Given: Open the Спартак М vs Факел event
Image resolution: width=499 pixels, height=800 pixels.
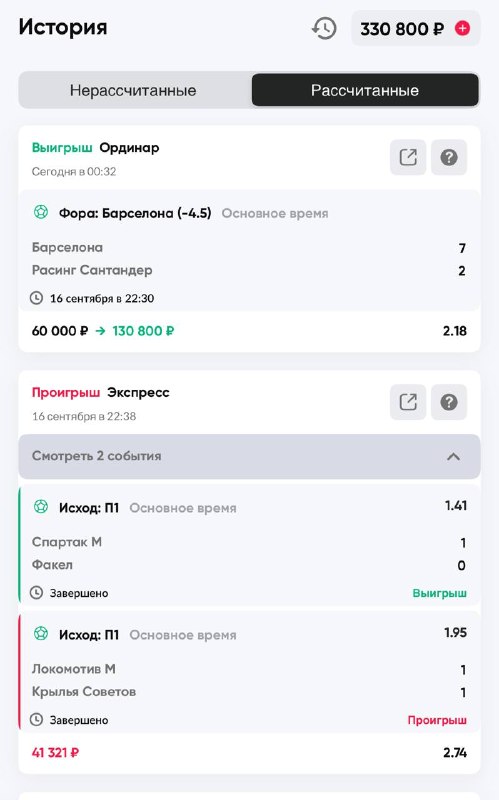Looking at the screenshot, I should click(x=250, y=545).
